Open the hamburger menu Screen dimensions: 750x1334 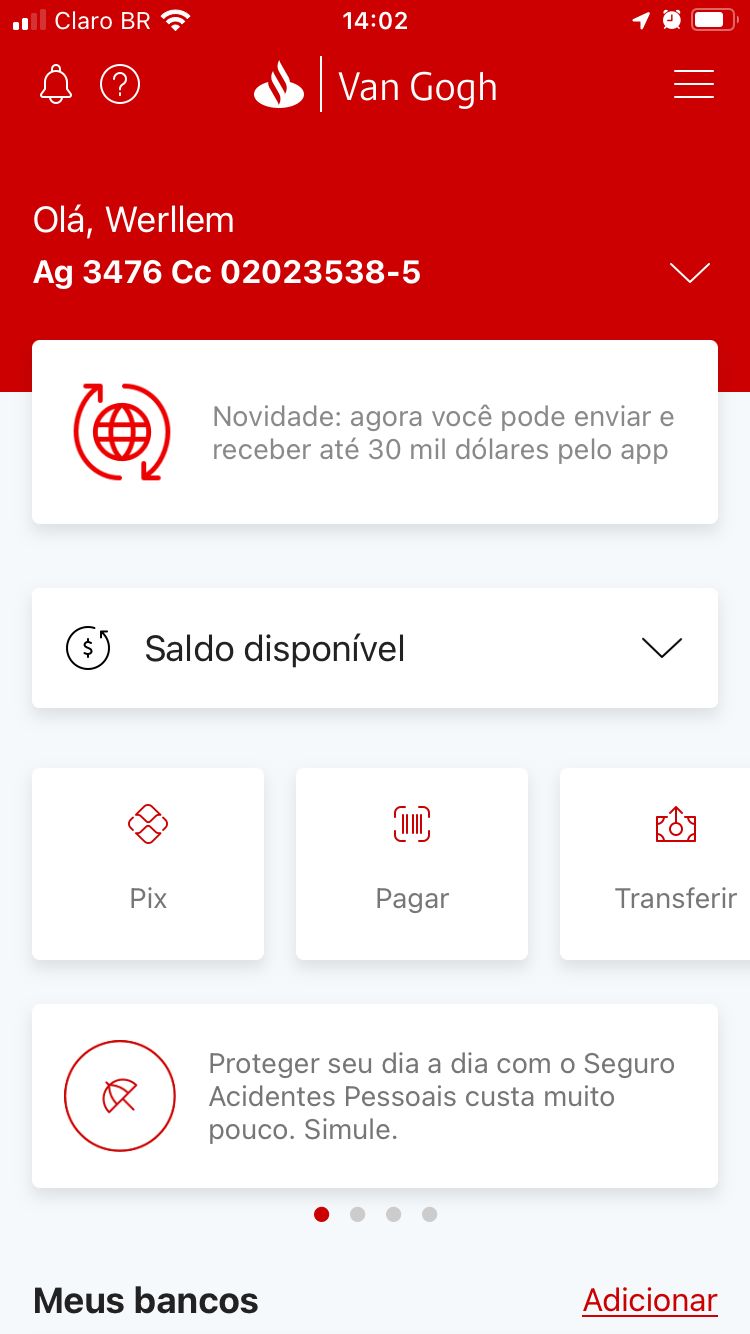coord(693,85)
